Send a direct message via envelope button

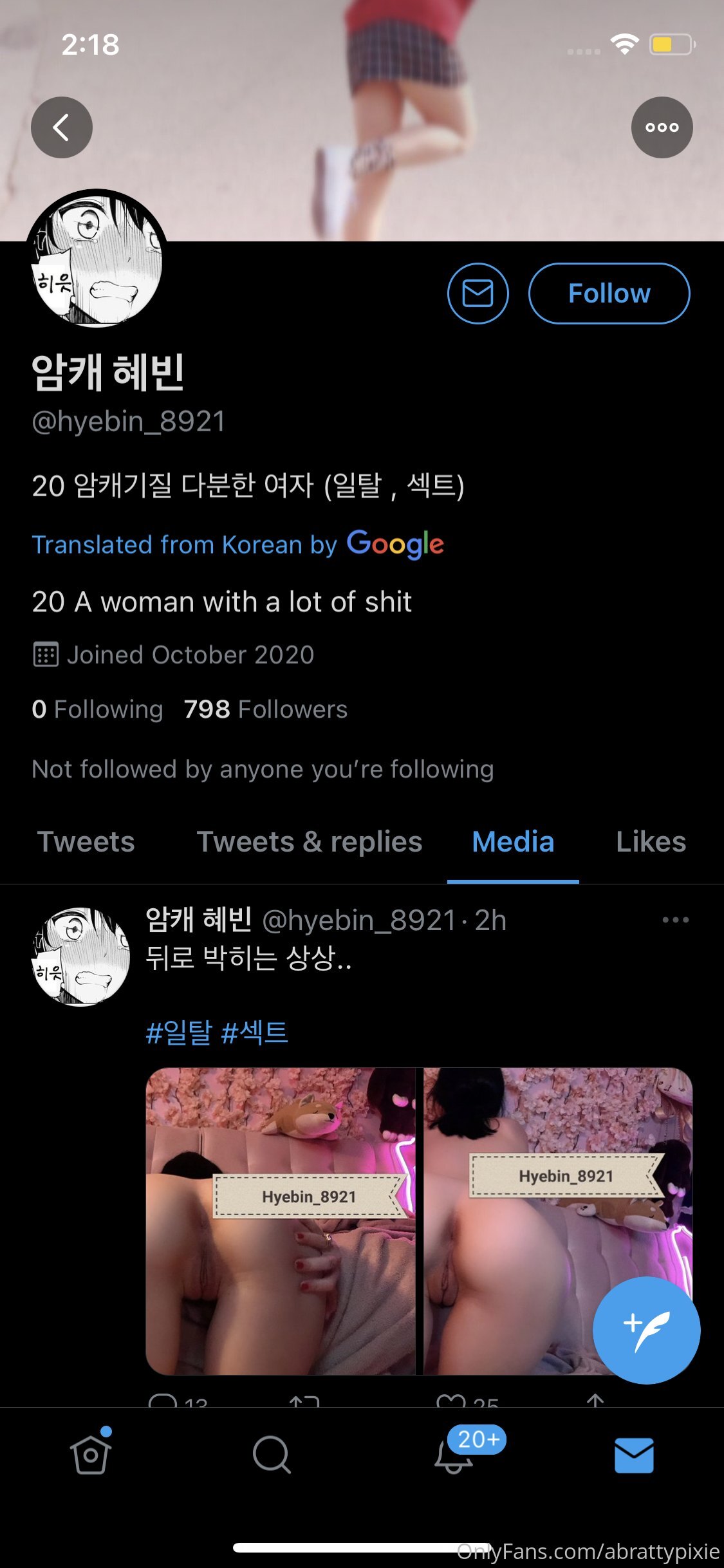tap(478, 294)
